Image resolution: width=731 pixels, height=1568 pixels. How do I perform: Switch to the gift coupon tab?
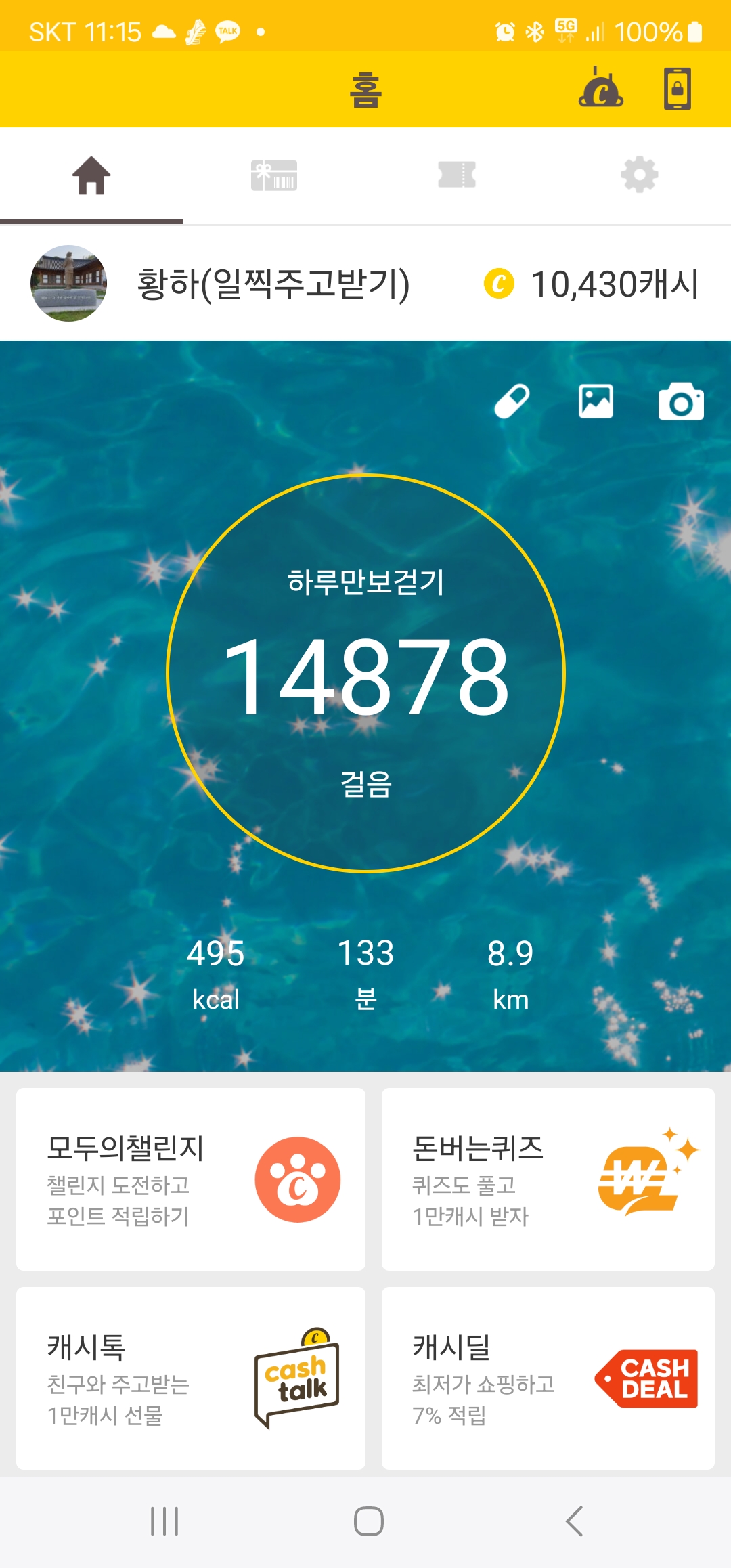coord(274,175)
